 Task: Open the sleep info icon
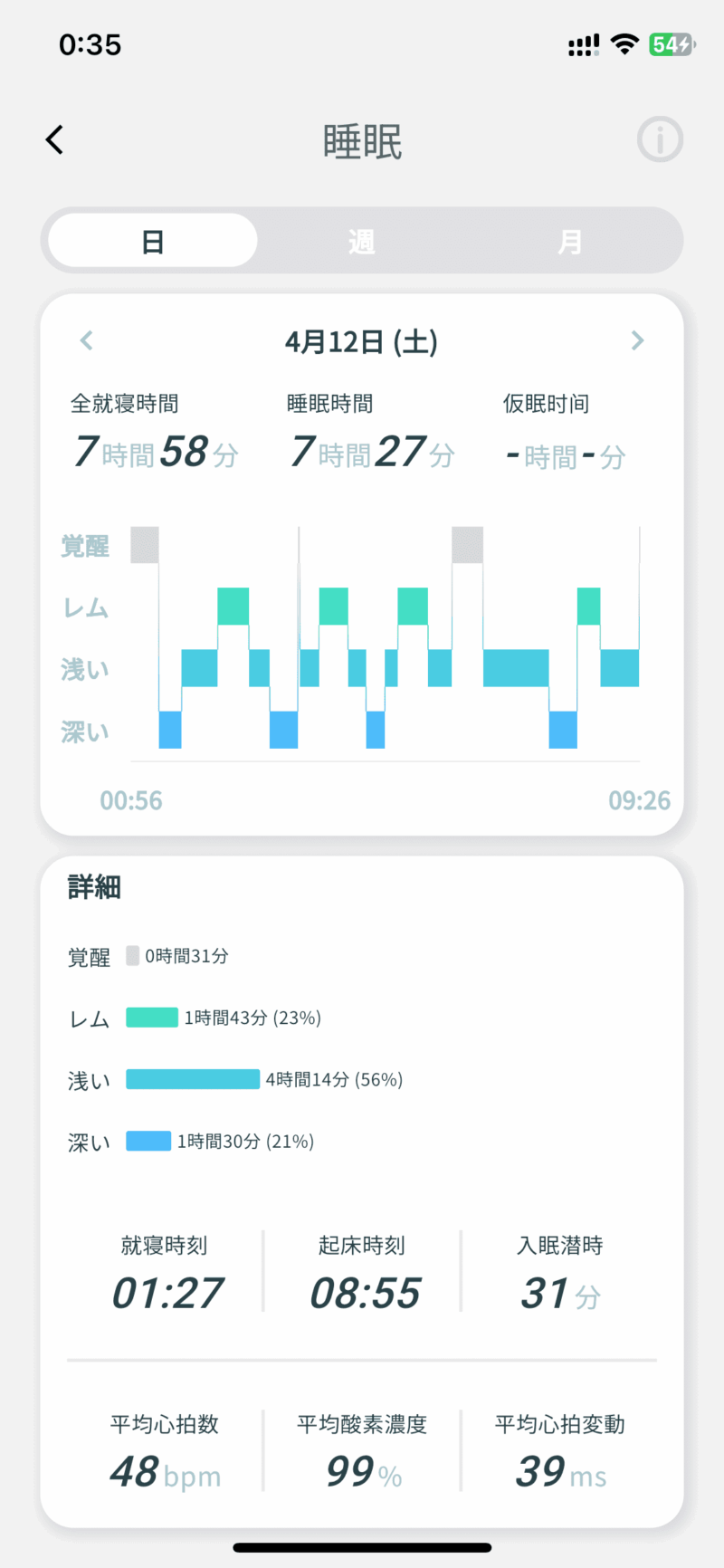point(660,140)
